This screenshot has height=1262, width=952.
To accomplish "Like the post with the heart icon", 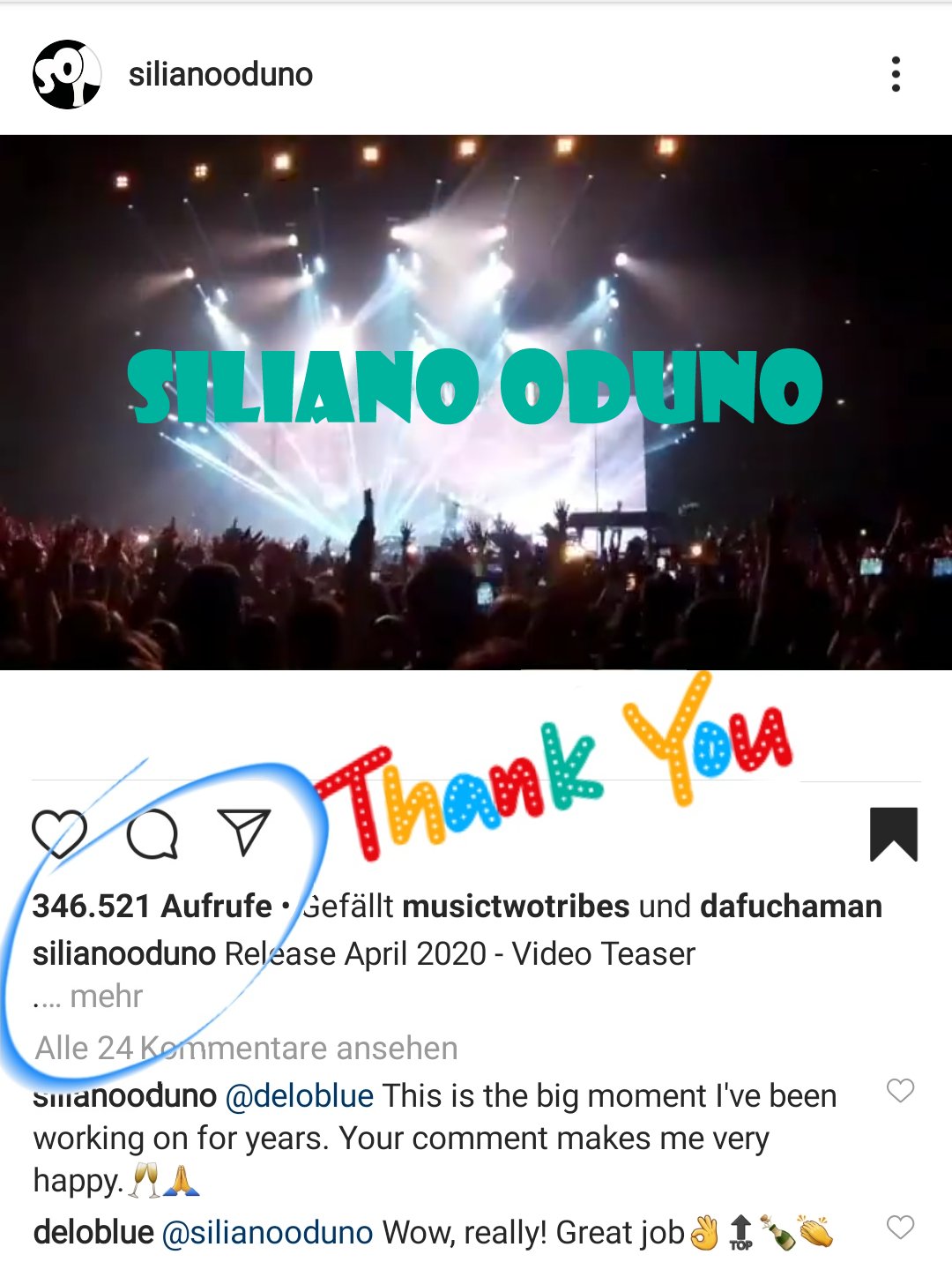I will click(x=59, y=833).
